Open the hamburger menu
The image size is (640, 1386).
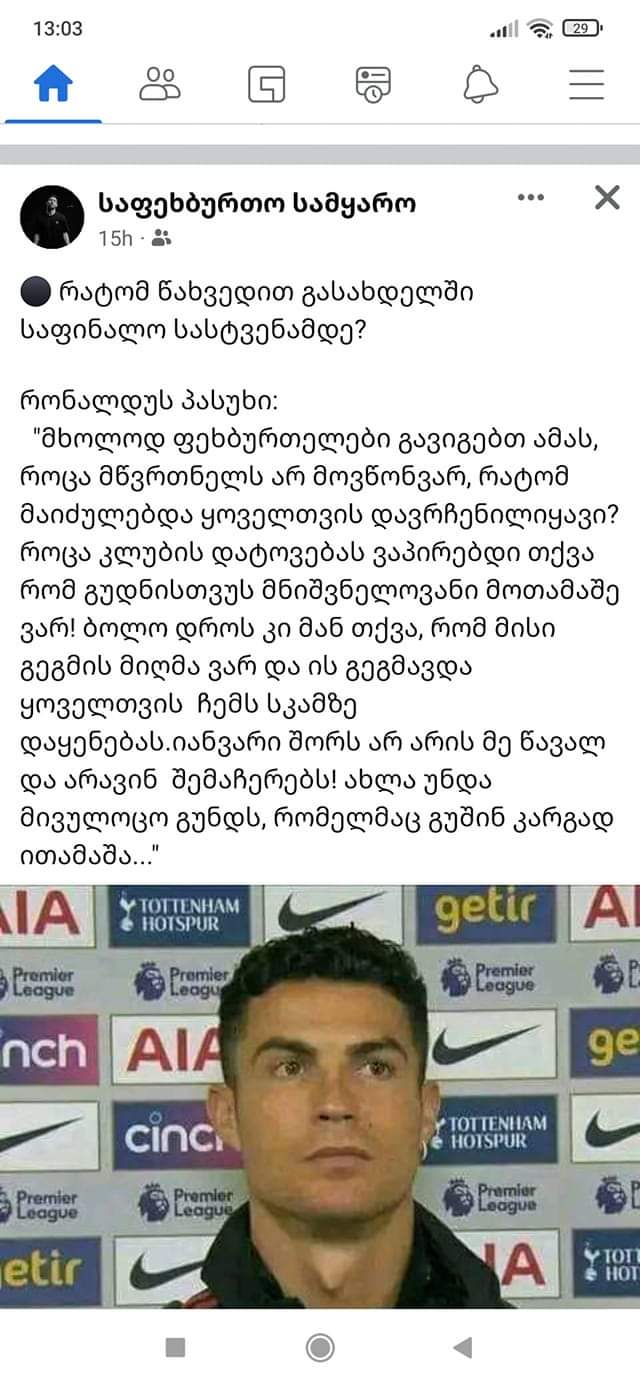586,86
